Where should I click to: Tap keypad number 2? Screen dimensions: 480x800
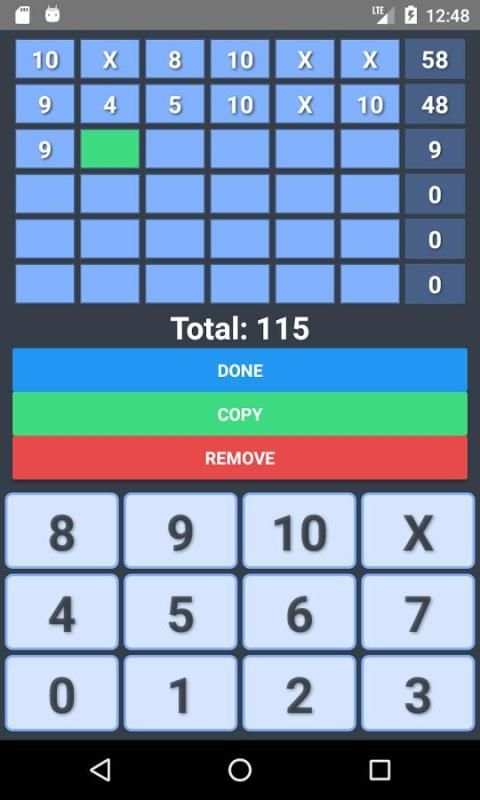299,693
